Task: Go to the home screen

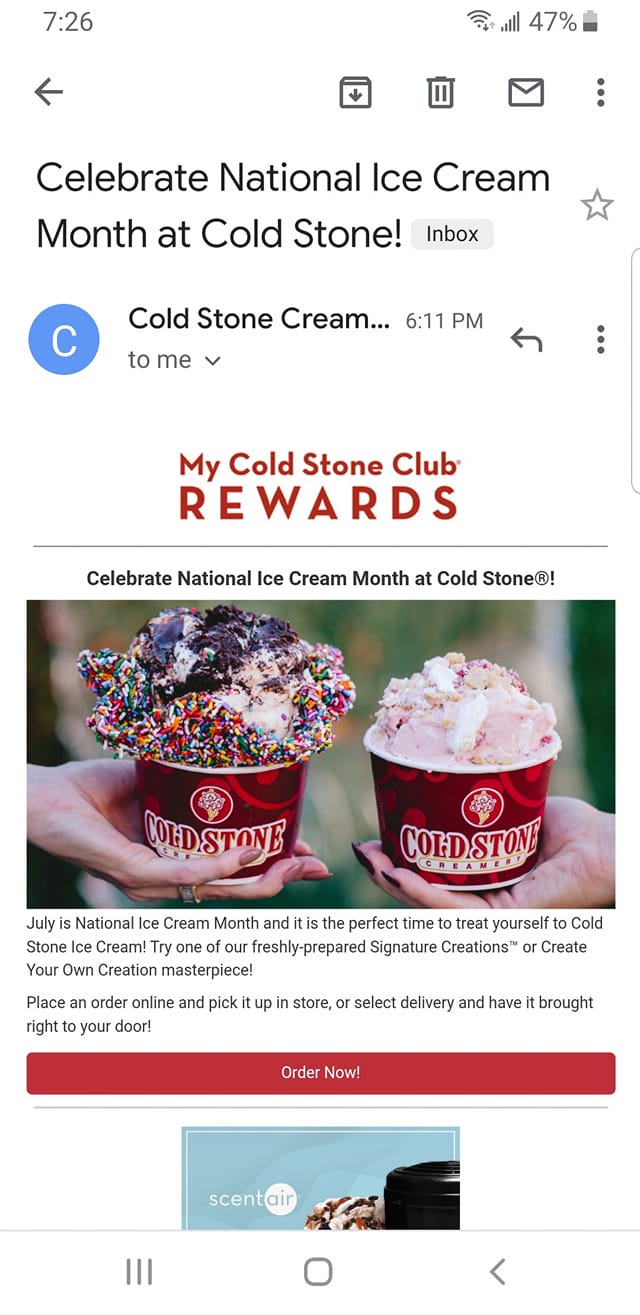Action: coord(318,1271)
